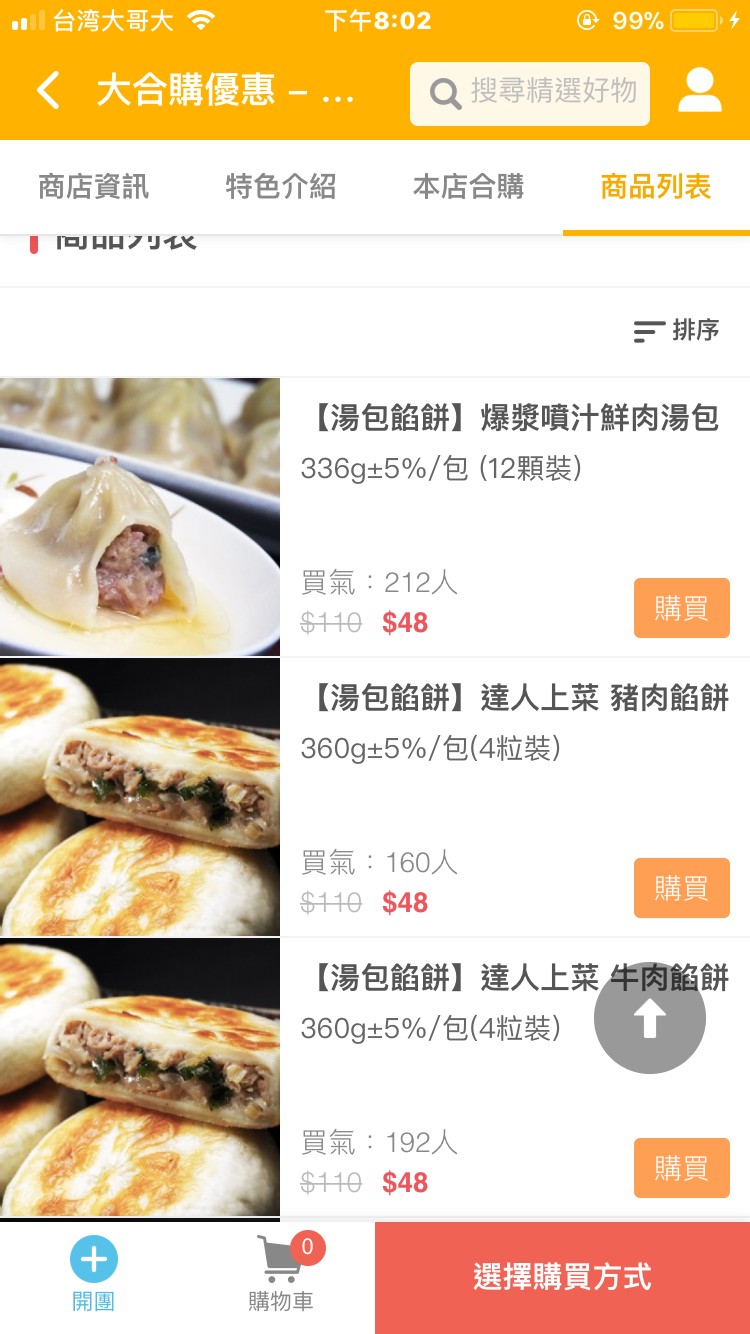Switch to the 特色介紹 tab
This screenshot has height=1334, width=750.
281,187
